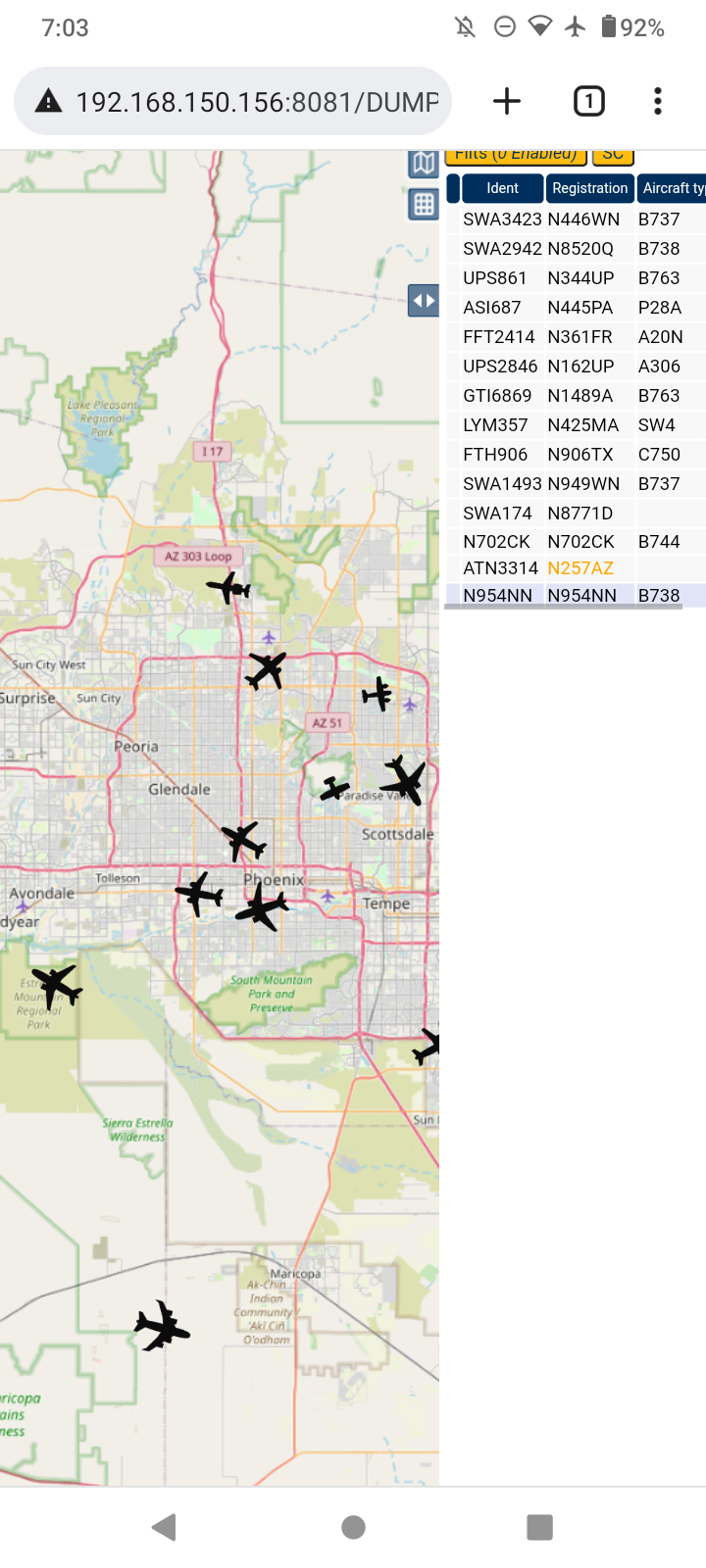Viewport: 706px width, 1568px height.
Task: Go to the home screen
Action: [353, 1527]
